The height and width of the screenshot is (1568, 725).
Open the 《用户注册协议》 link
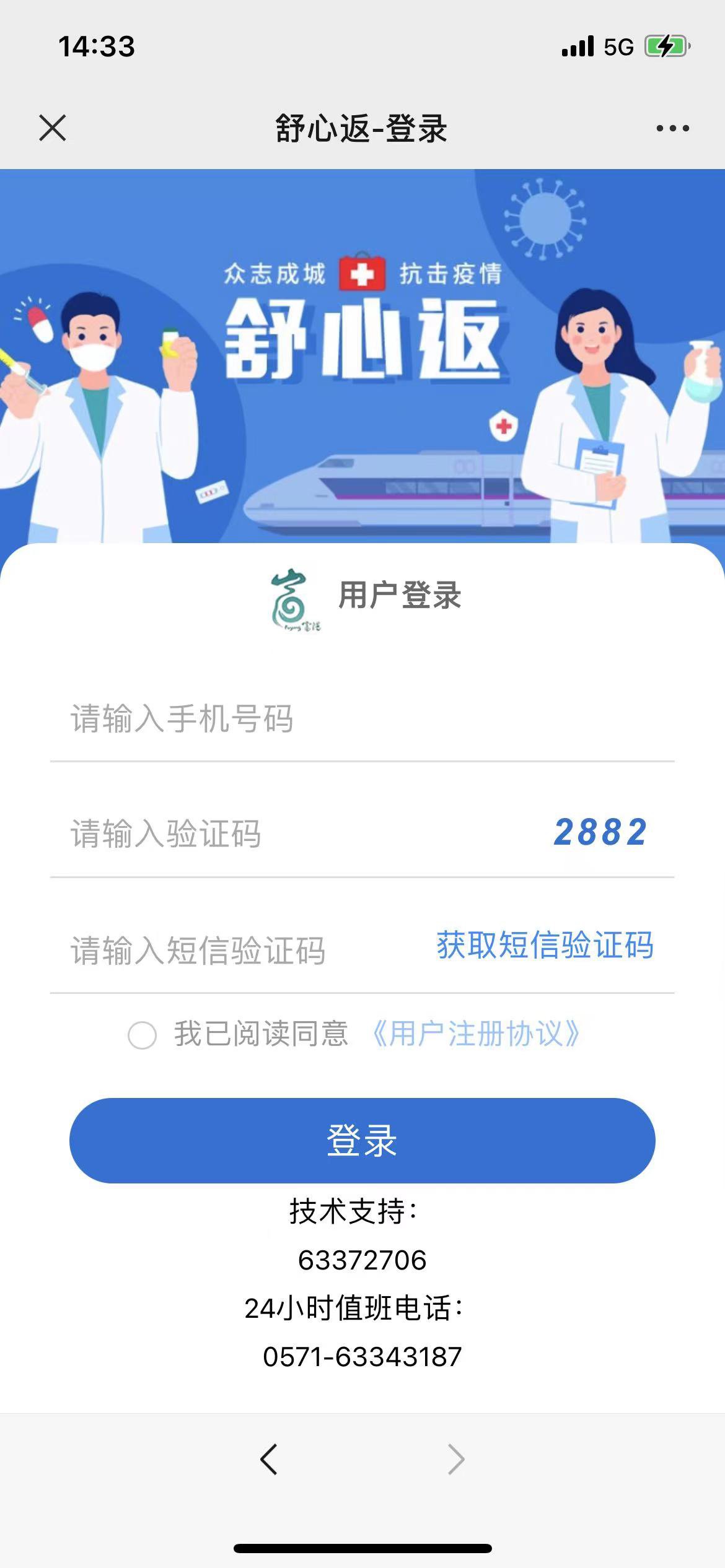tap(475, 1034)
